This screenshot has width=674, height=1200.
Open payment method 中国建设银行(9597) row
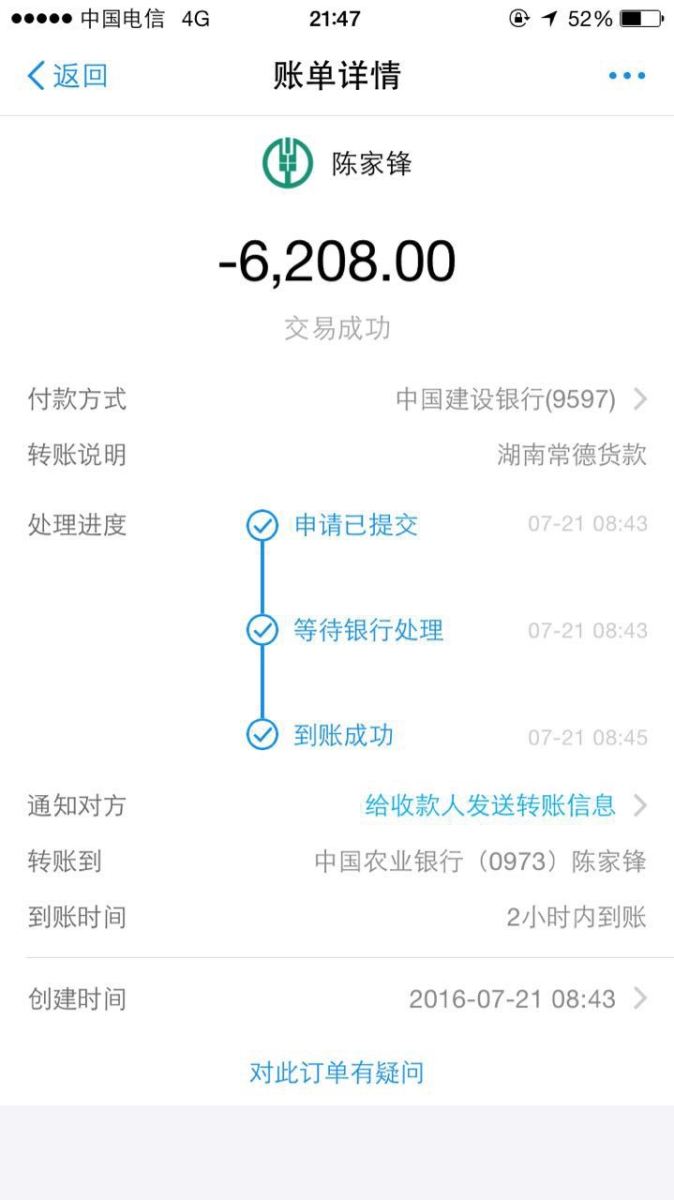[337, 400]
